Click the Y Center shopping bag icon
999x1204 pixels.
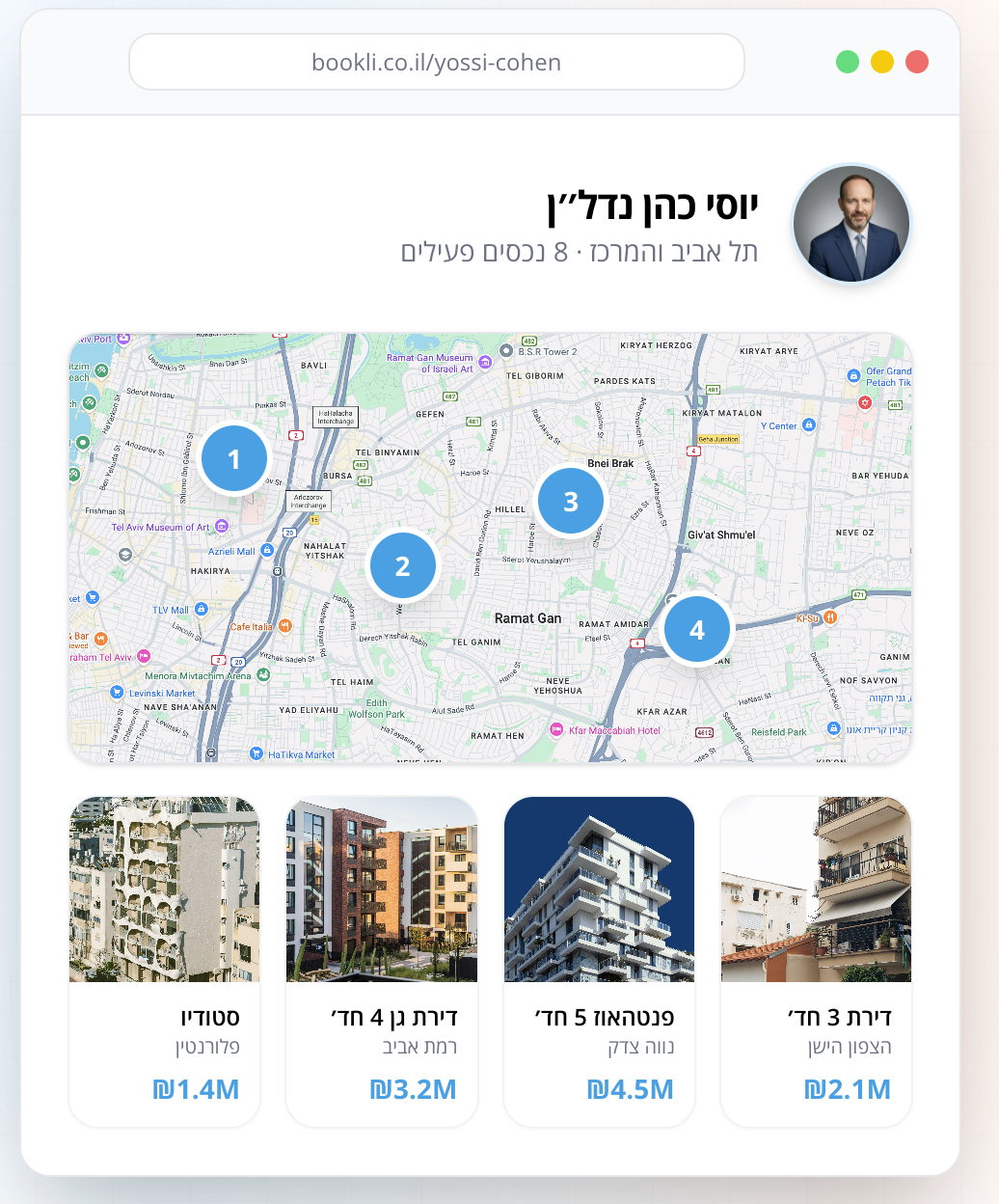click(x=809, y=425)
